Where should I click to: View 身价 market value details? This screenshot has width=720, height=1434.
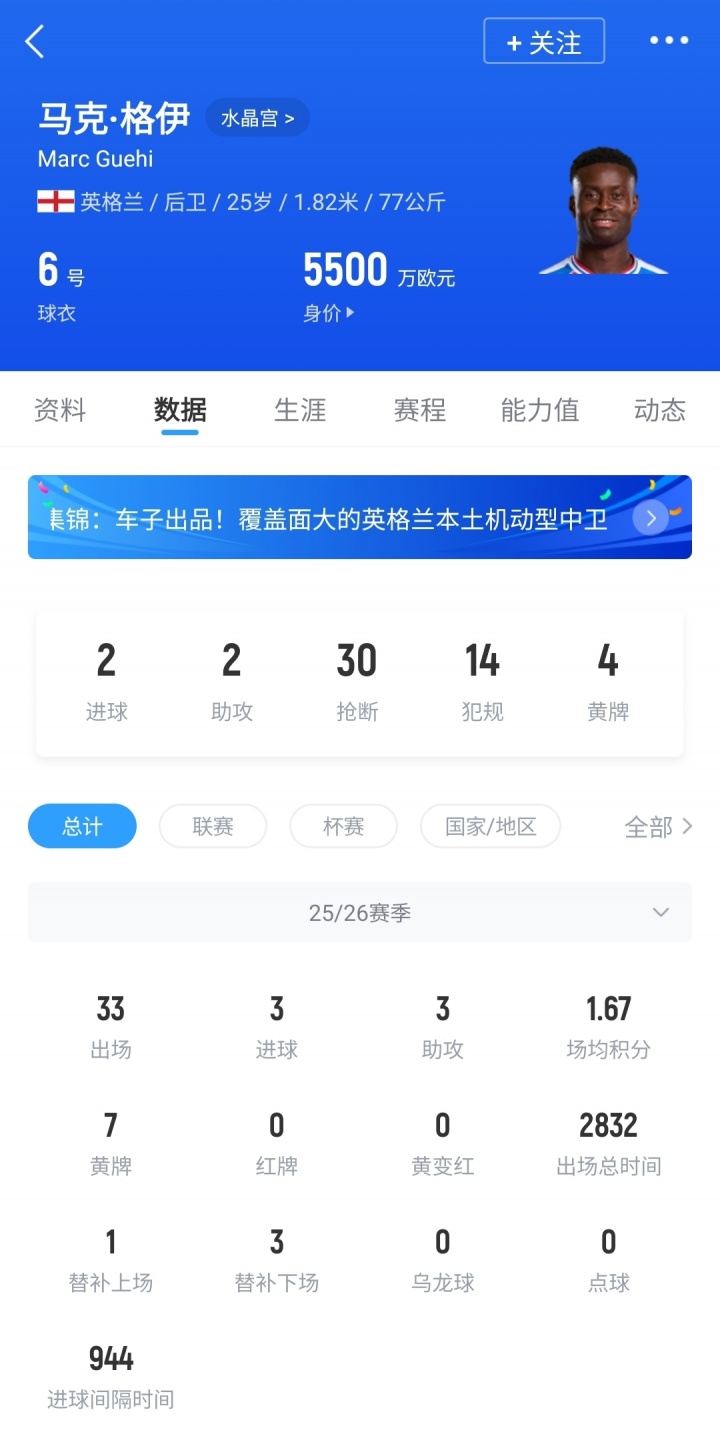pos(328,313)
